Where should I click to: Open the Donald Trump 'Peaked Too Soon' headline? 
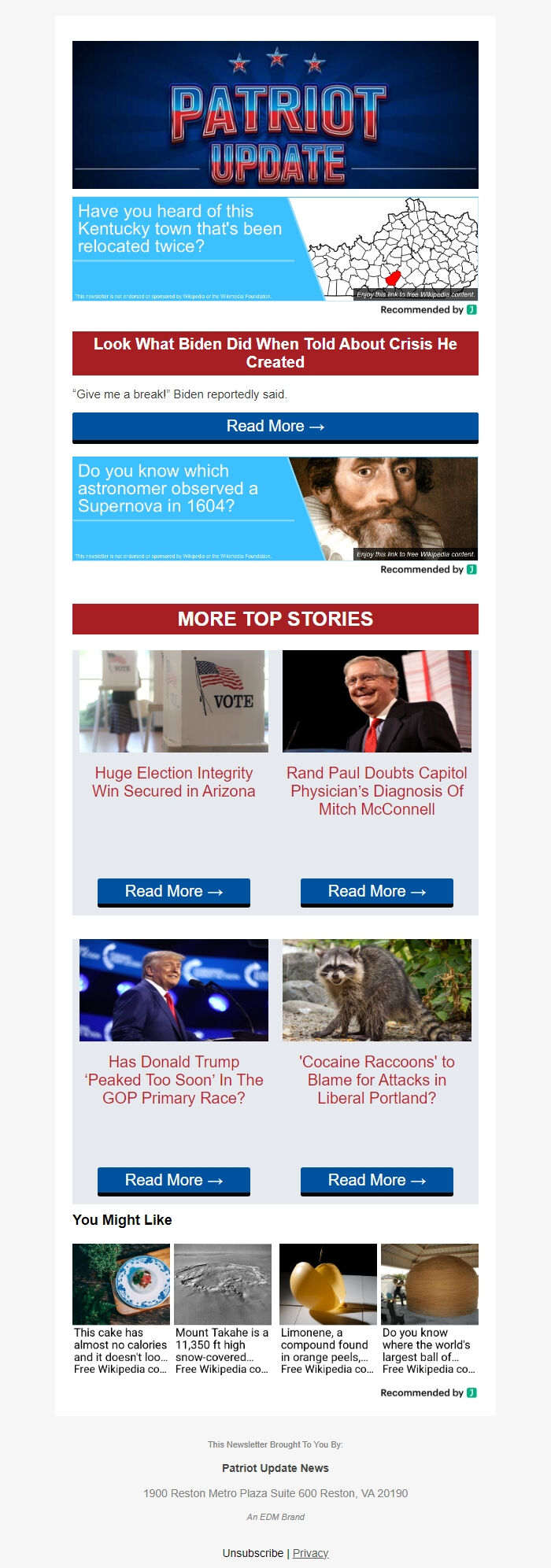click(173, 1080)
